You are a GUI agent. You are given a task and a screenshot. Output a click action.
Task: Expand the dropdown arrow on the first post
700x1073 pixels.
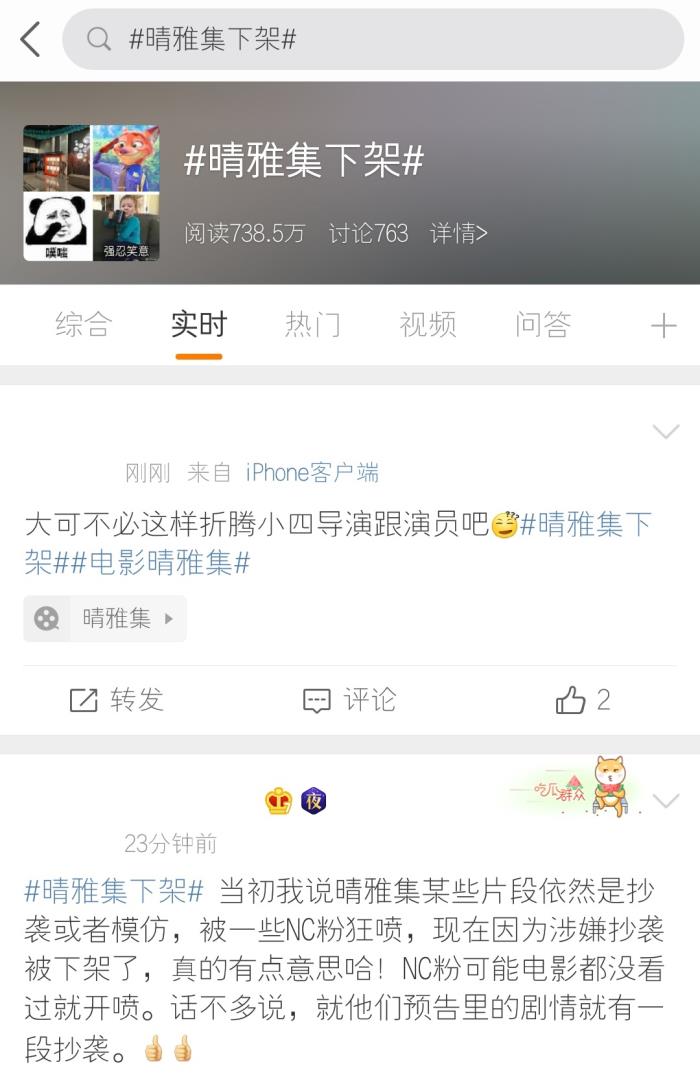(x=665, y=431)
